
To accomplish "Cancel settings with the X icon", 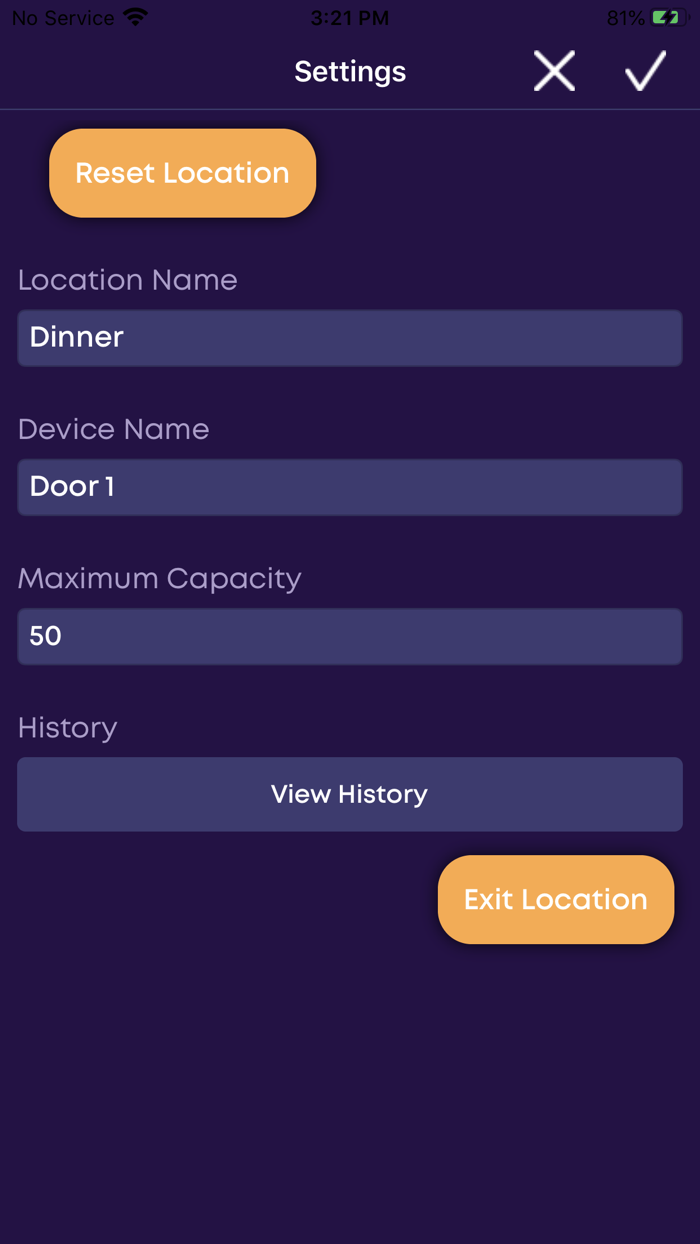I will (554, 71).
